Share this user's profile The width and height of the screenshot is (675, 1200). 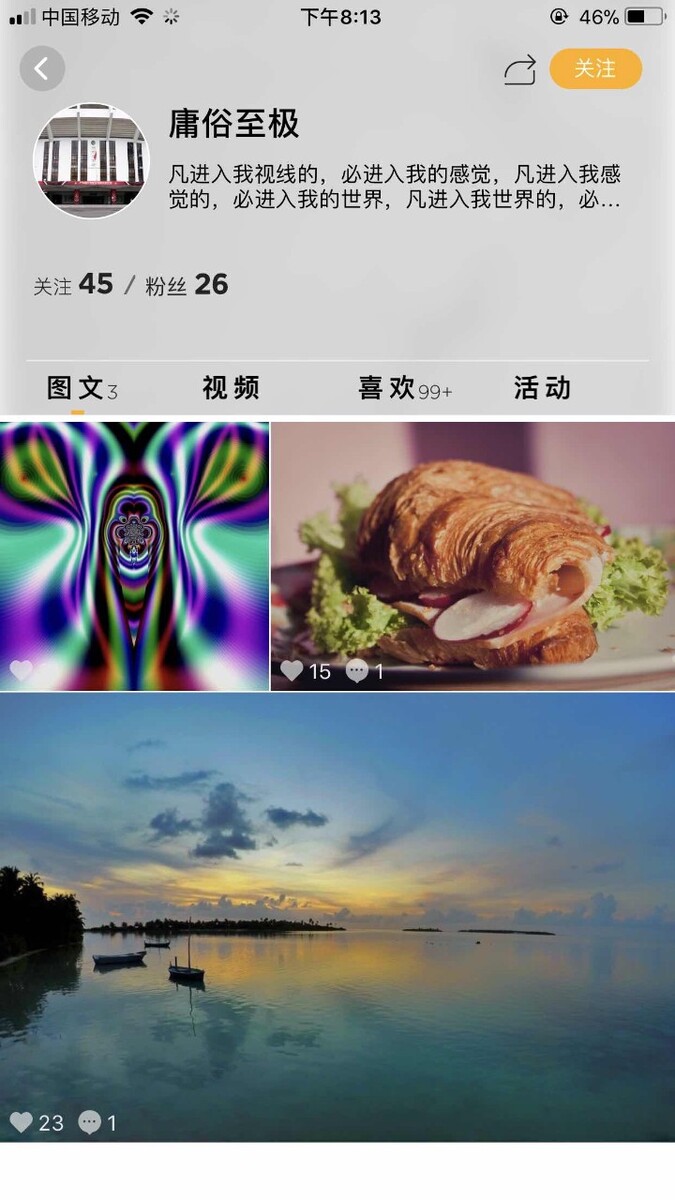click(x=519, y=70)
